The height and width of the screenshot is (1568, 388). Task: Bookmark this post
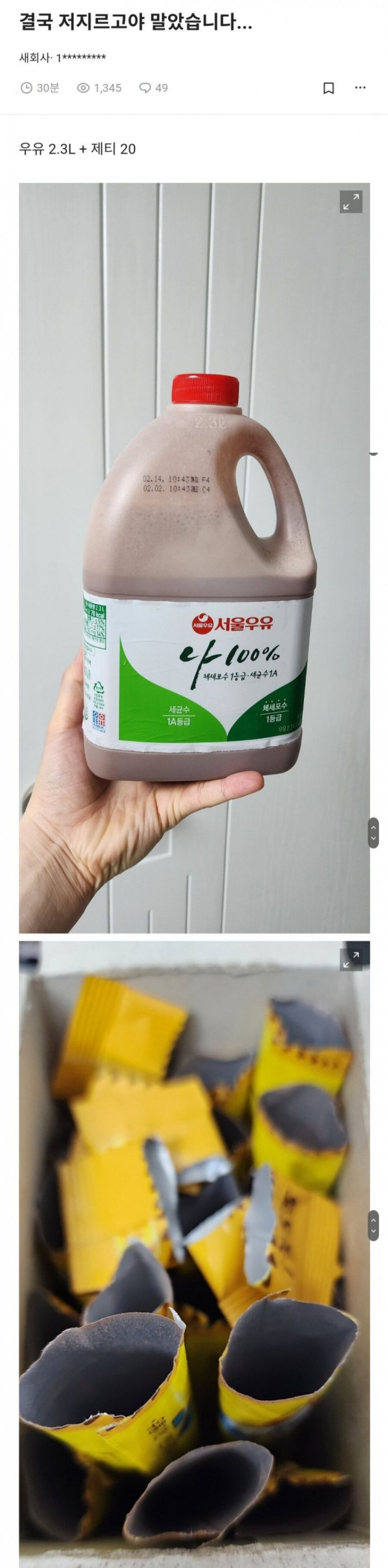329,89
